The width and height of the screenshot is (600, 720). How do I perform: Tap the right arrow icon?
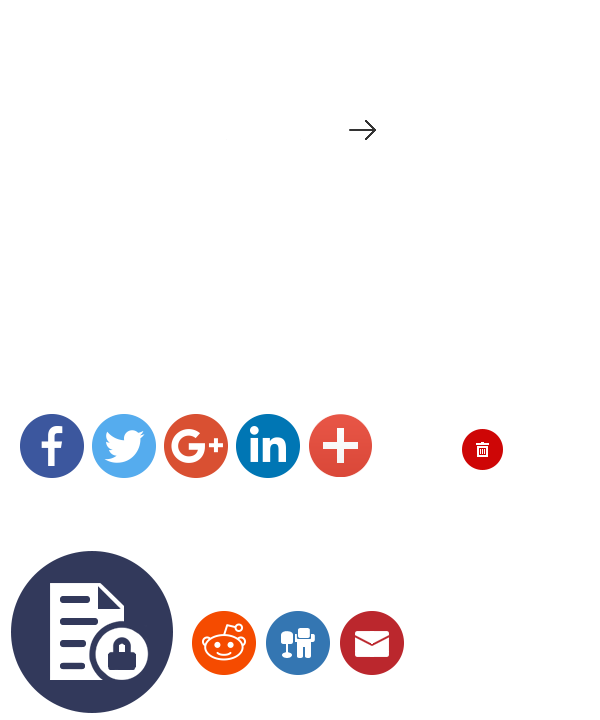[362, 130]
